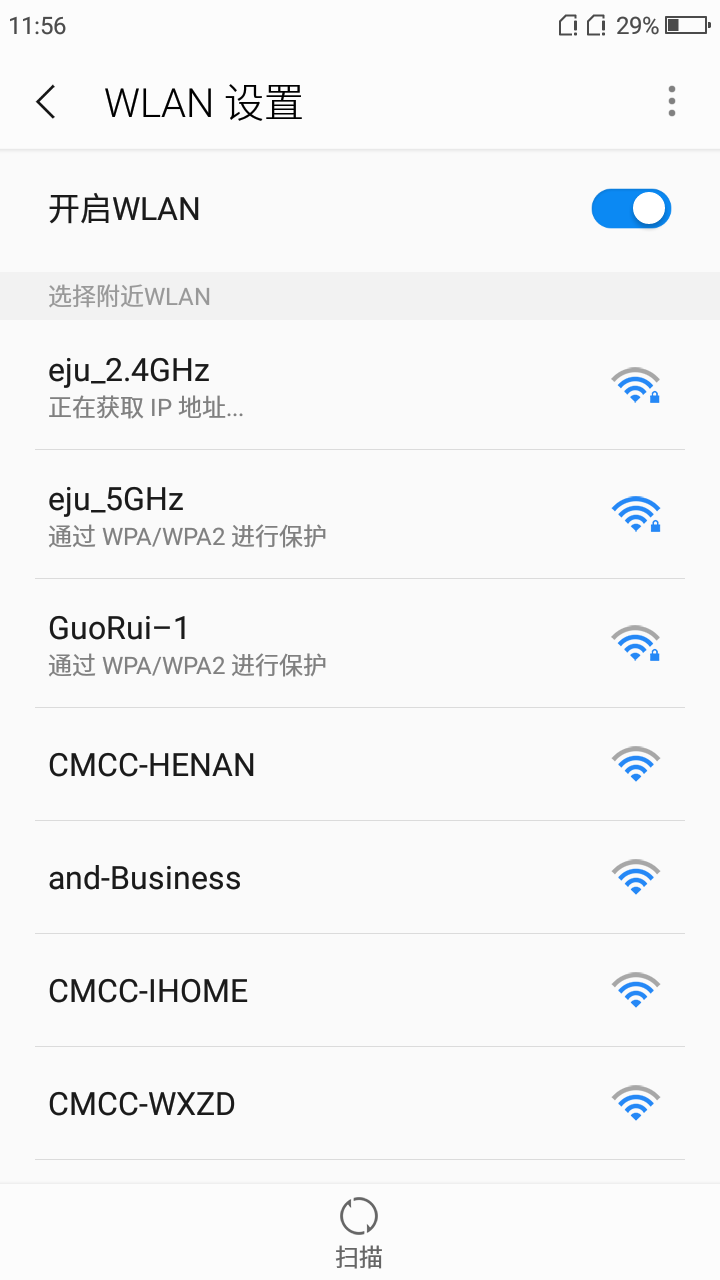Tap the scan refresh icon at the bottom

[359, 1218]
